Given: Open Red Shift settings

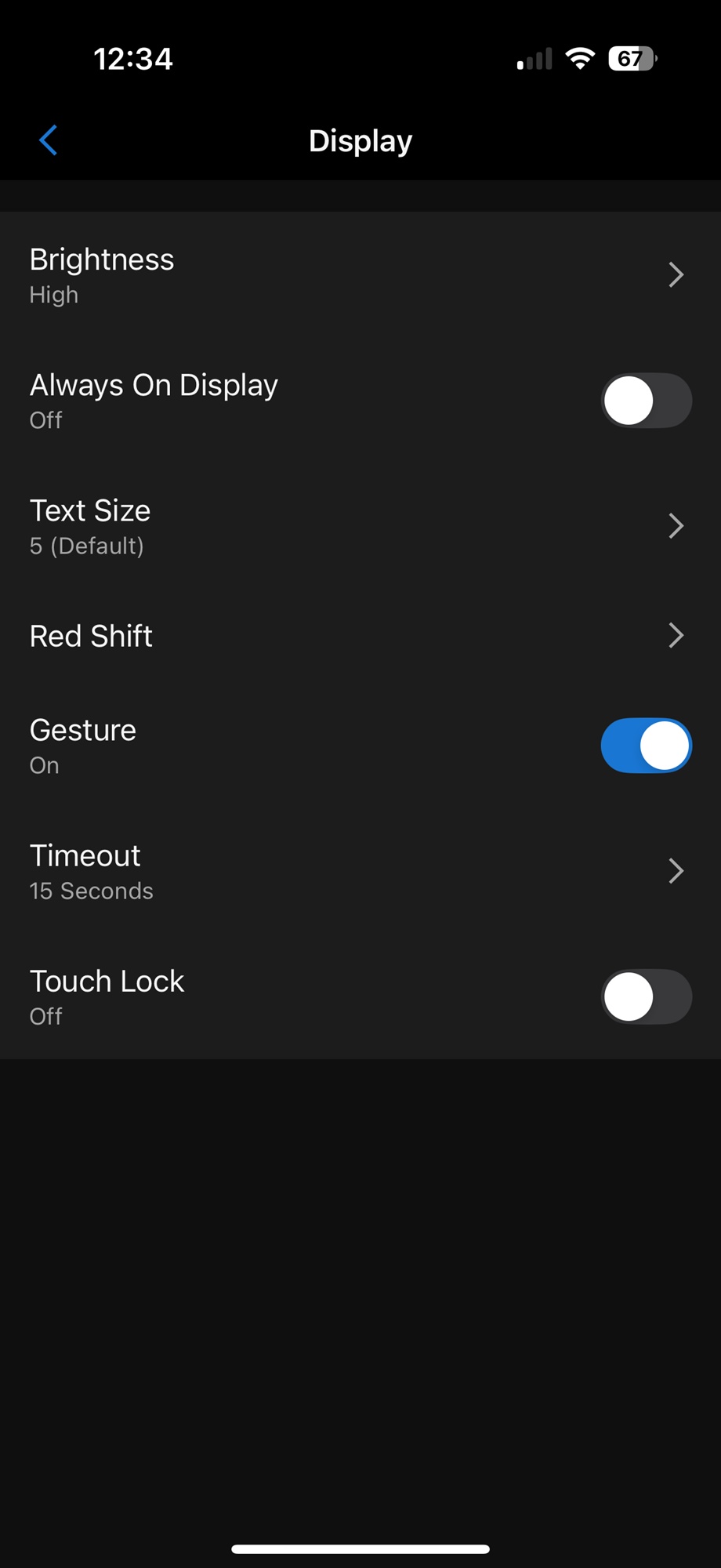Looking at the screenshot, I should [x=360, y=636].
